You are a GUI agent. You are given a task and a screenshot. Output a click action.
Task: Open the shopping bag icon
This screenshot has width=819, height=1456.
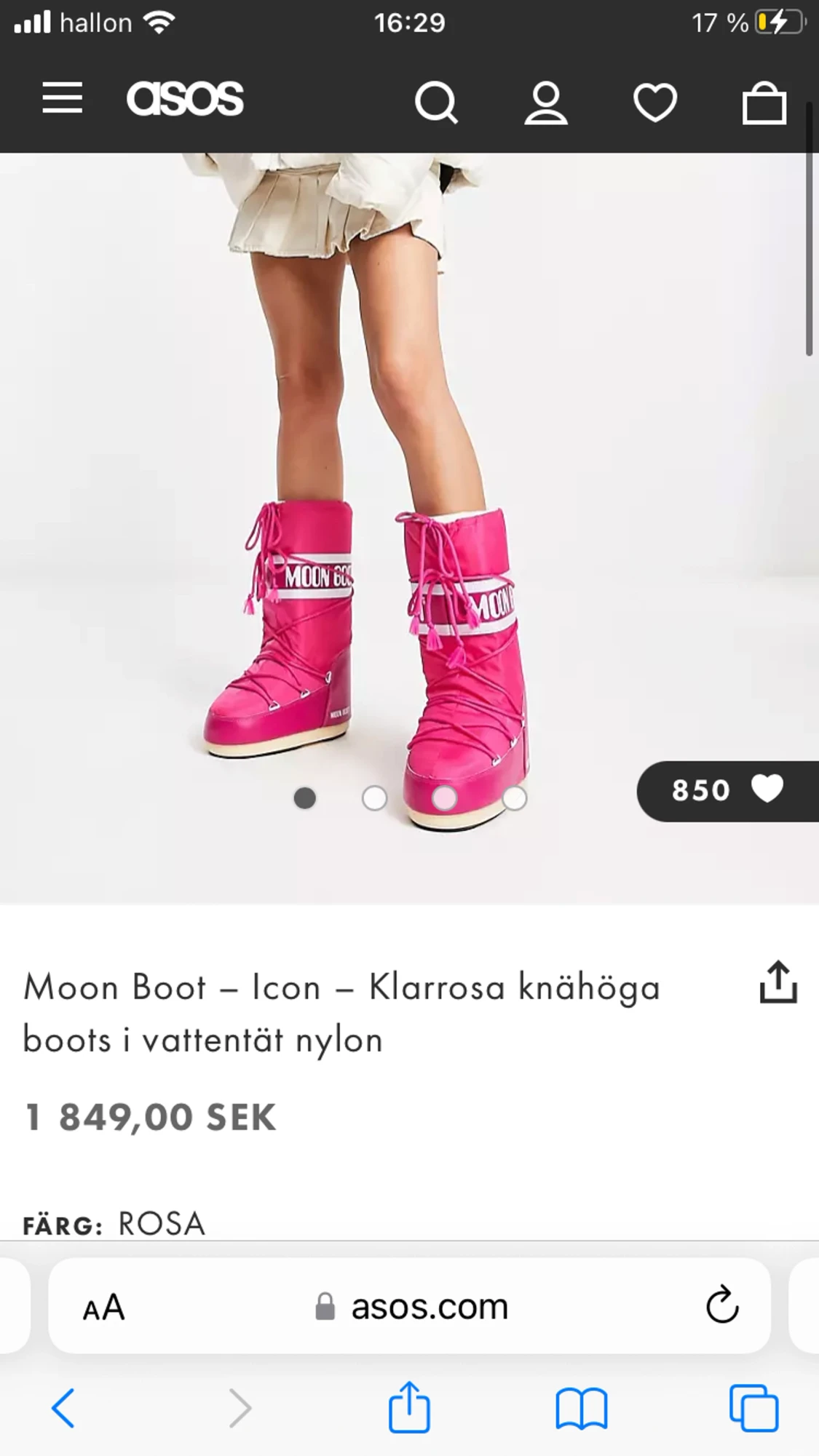(763, 103)
